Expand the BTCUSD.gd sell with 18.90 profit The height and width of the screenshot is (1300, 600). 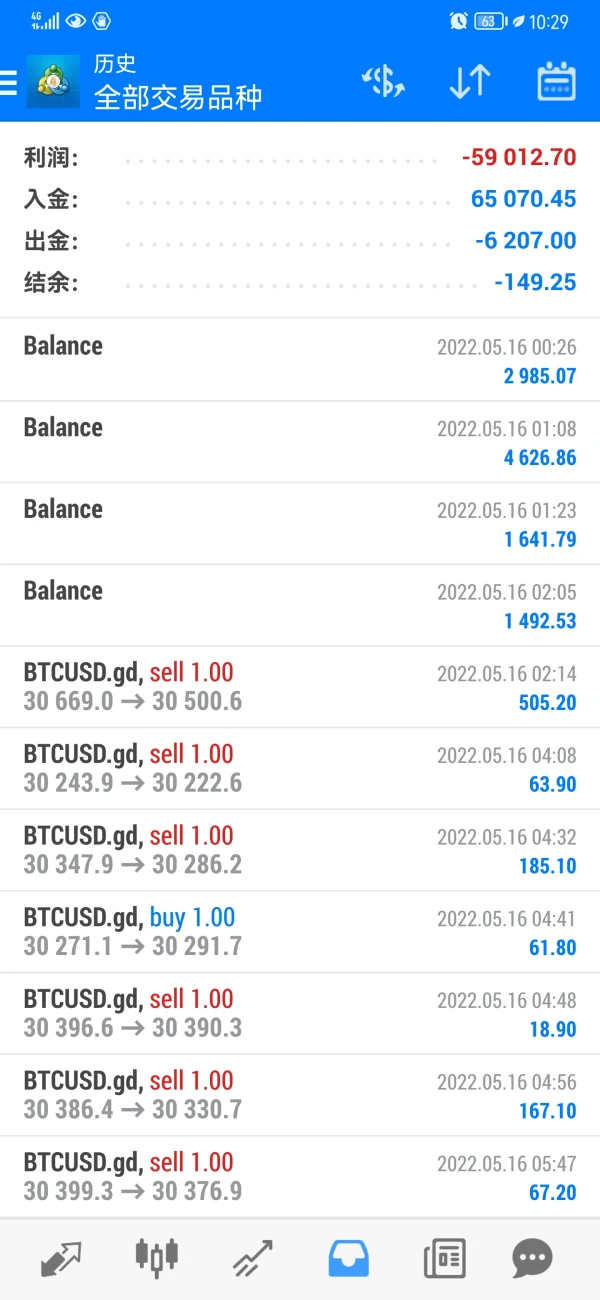(x=300, y=1013)
